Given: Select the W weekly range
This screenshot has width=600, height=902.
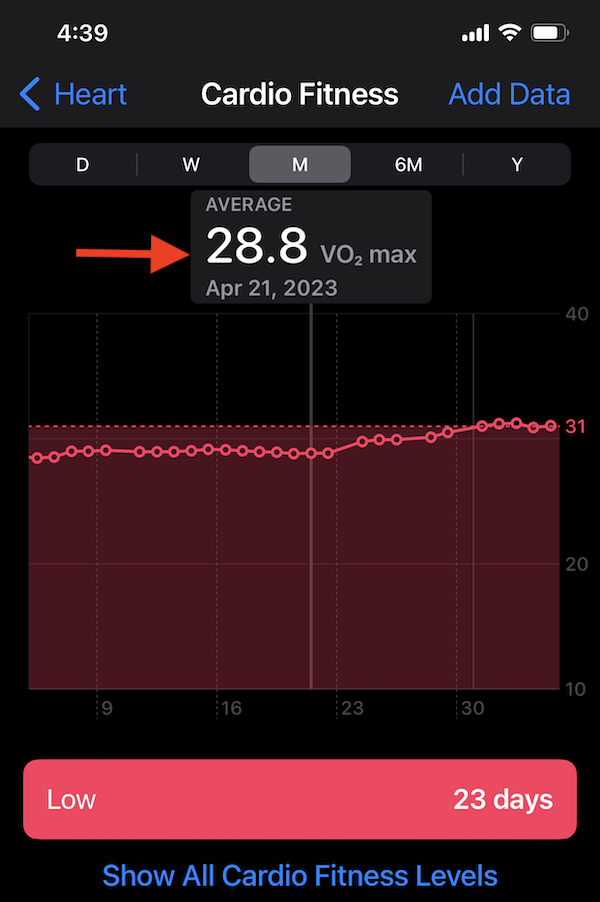Looking at the screenshot, I should pos(191,165).
